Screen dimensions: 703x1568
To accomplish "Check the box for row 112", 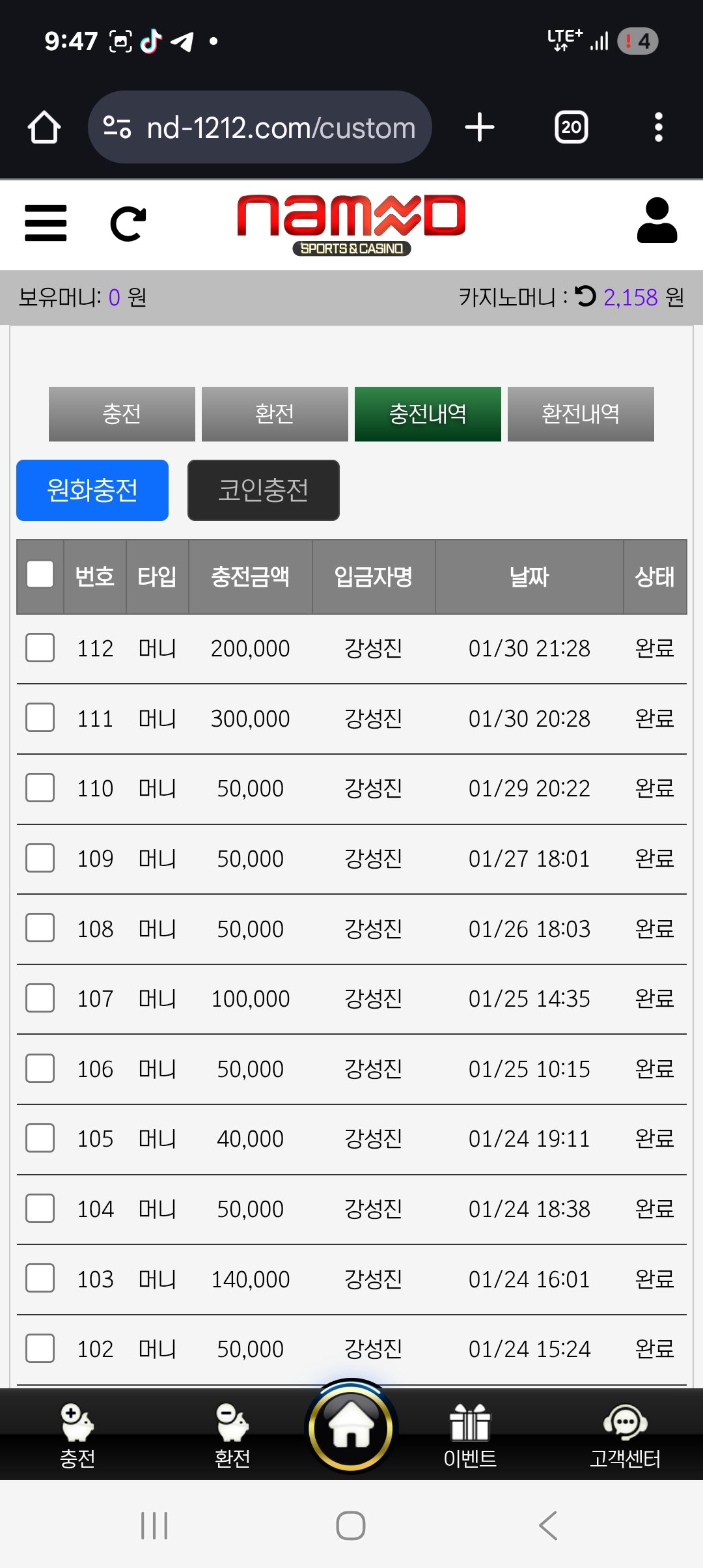I will (x=40, y=648).
